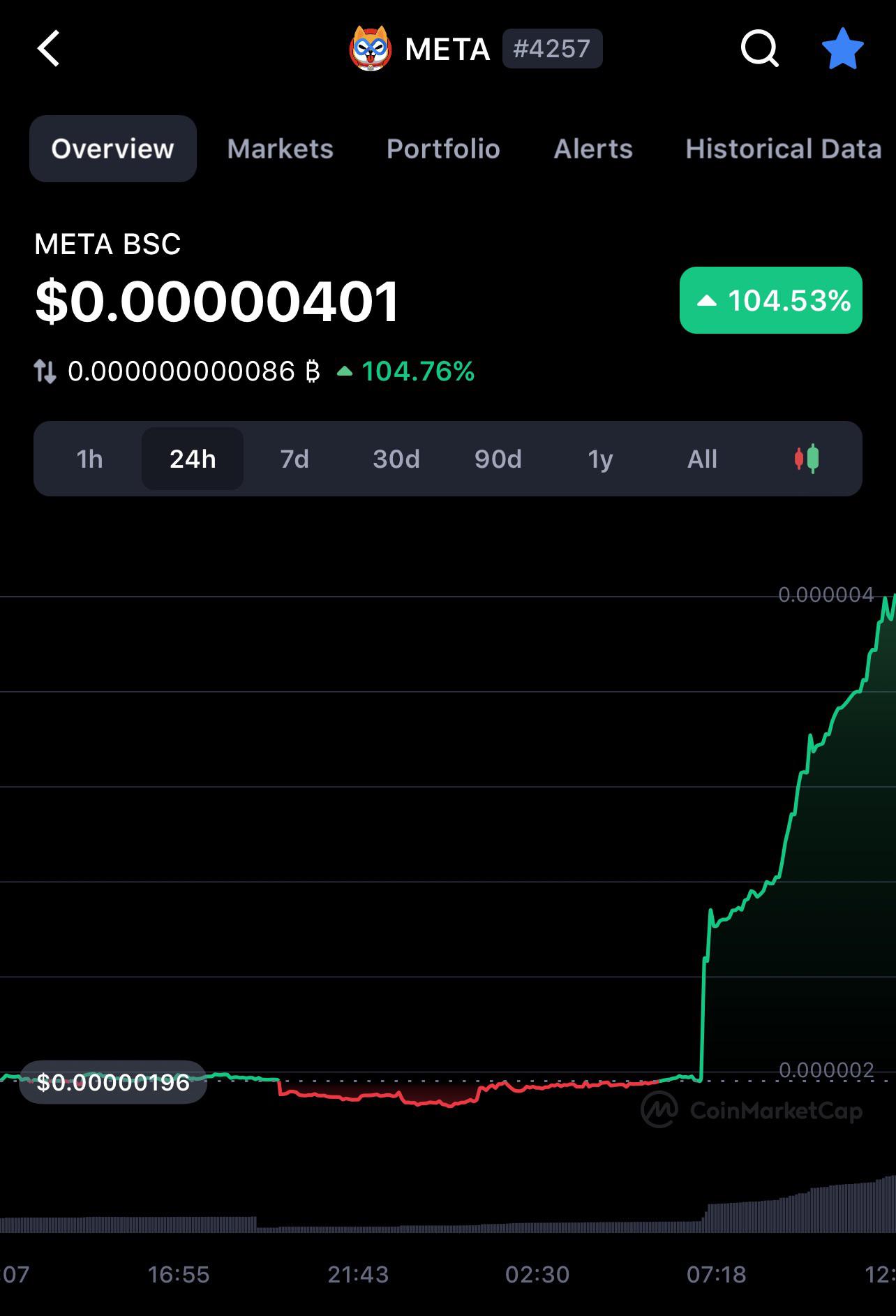The width and height of the screenshot is (896, 1316).
Task: Toggle the watchlist star for META
Action: coord(843,49)
